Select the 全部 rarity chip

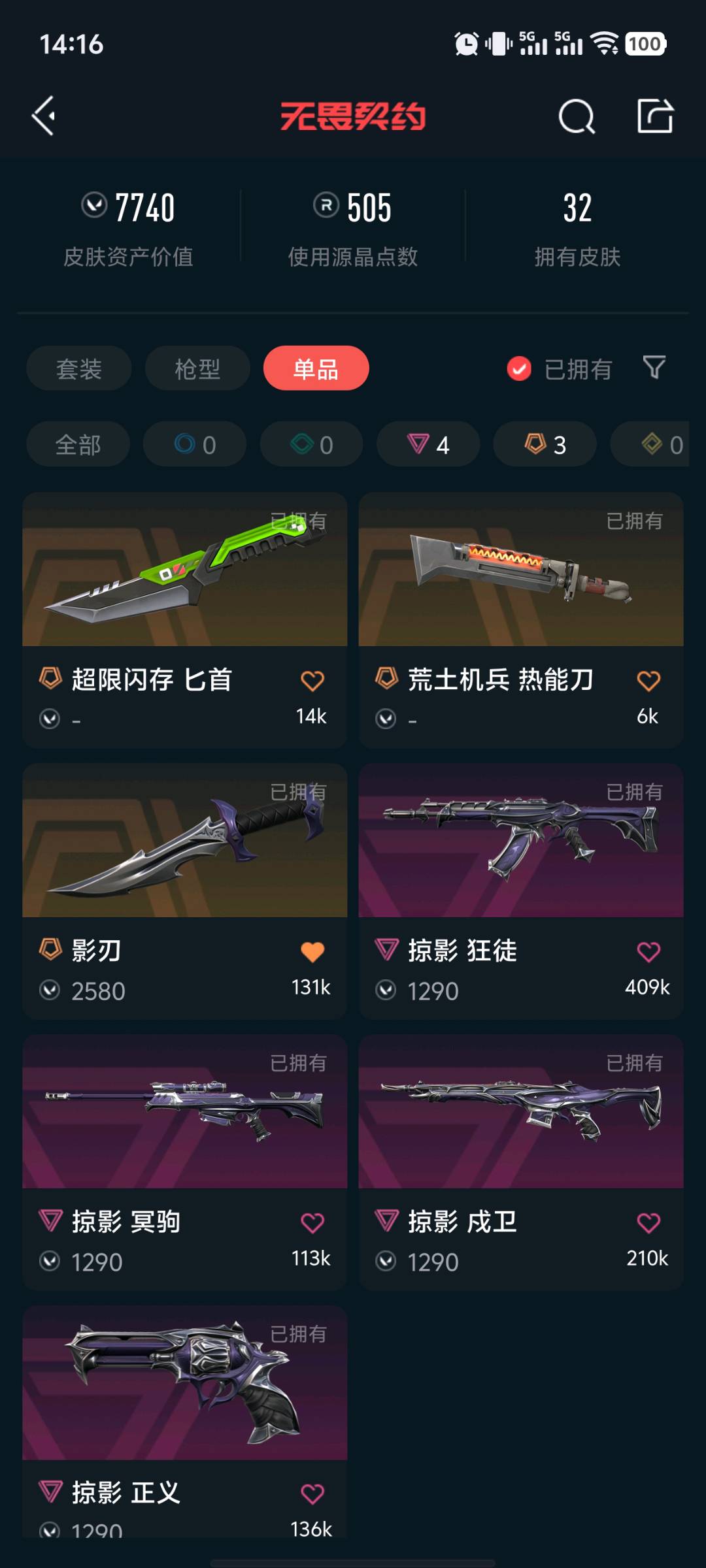[78, 444]
